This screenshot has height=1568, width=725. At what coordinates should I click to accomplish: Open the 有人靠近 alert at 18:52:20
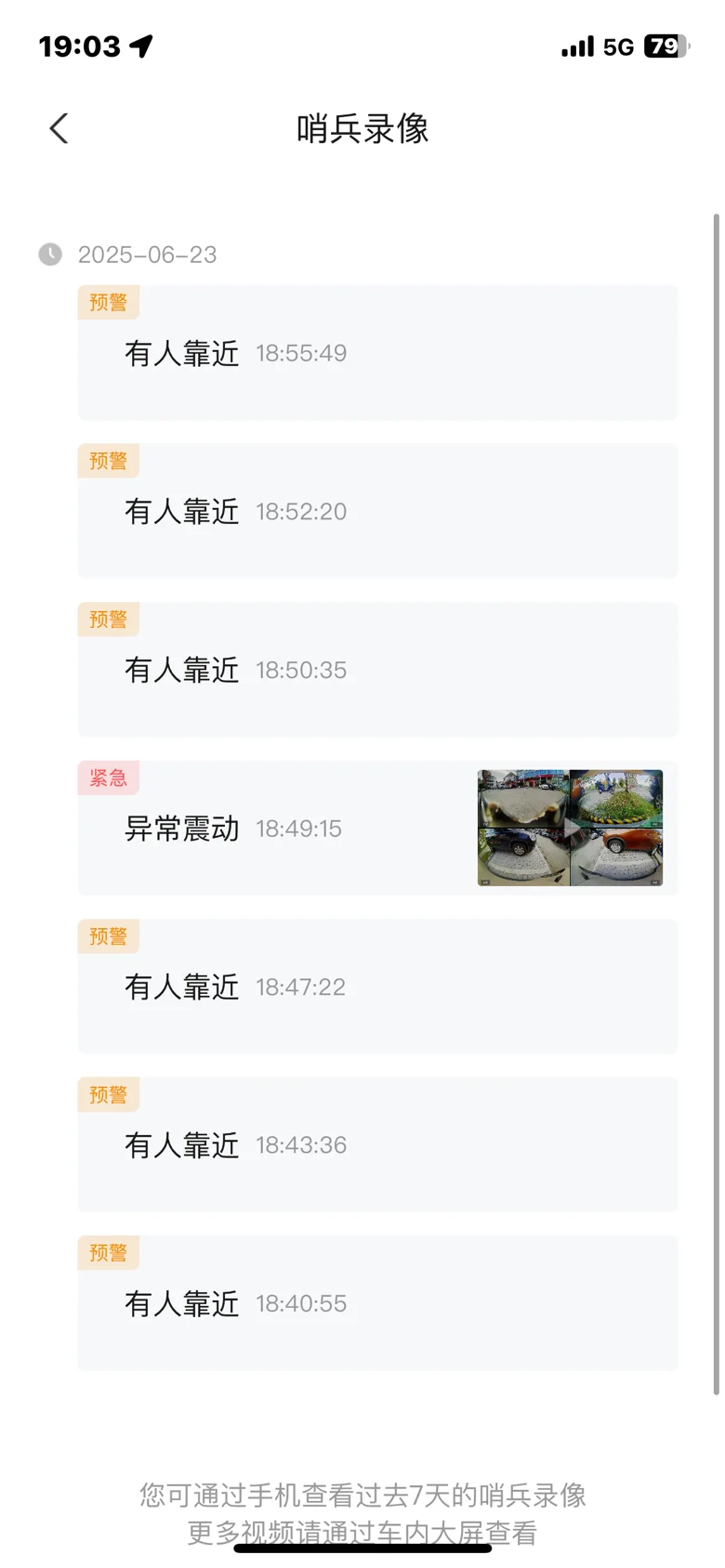(376, 512)
